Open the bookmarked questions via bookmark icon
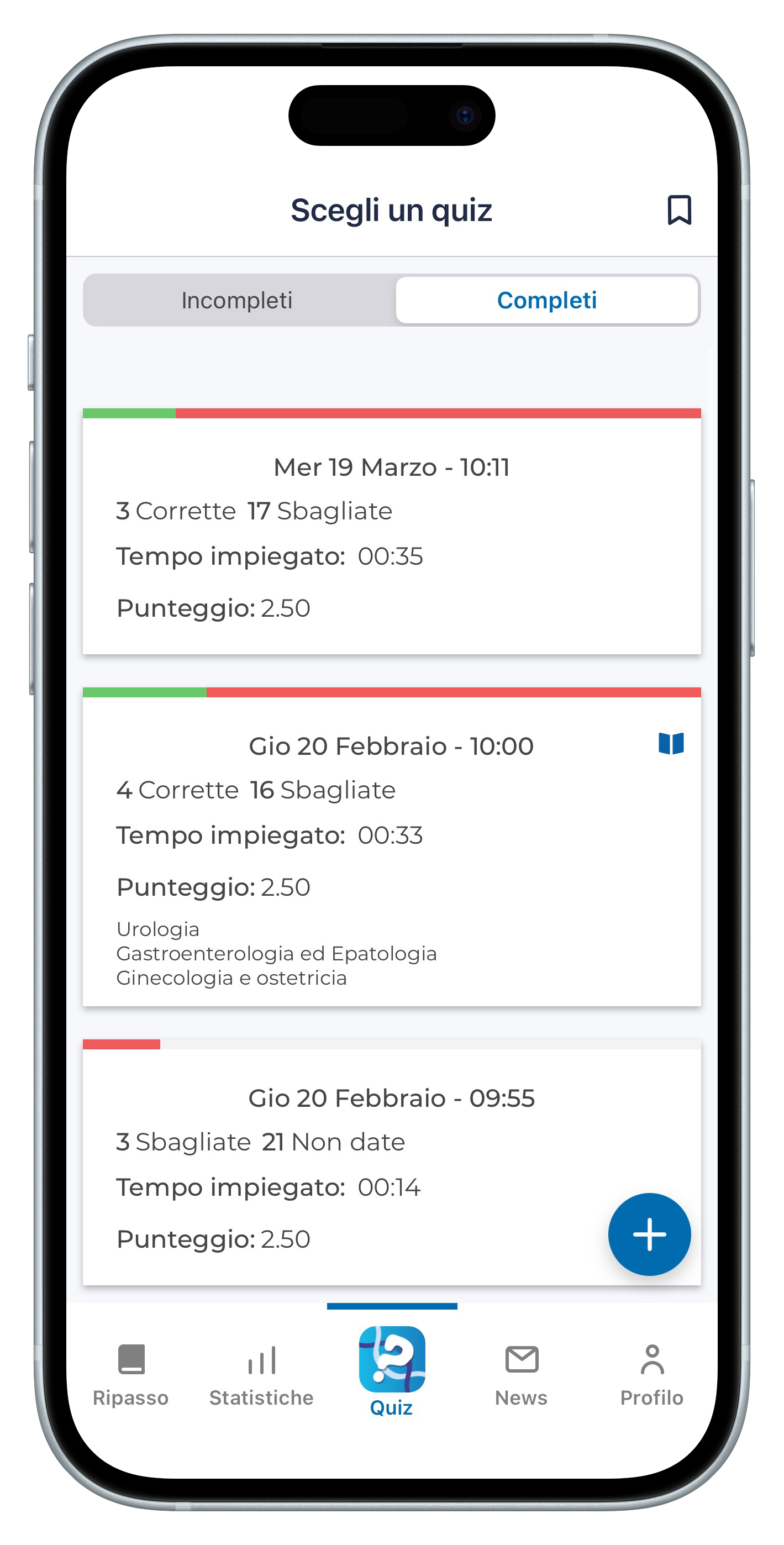 [x=681, y=209]
